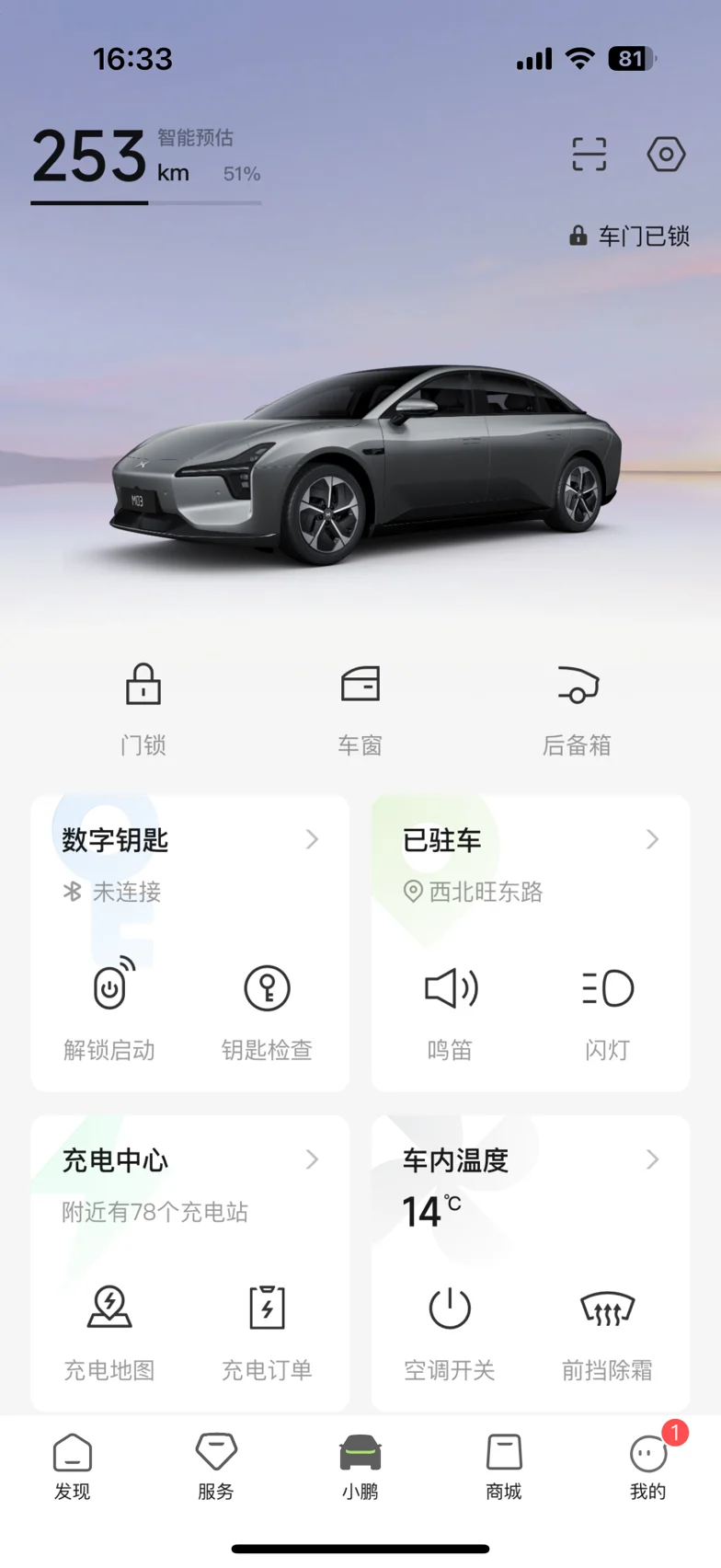Run the 钥匙检查 key check
Screen dimensions: 721x1568
pyautogui.click(x=267, y=1009)
